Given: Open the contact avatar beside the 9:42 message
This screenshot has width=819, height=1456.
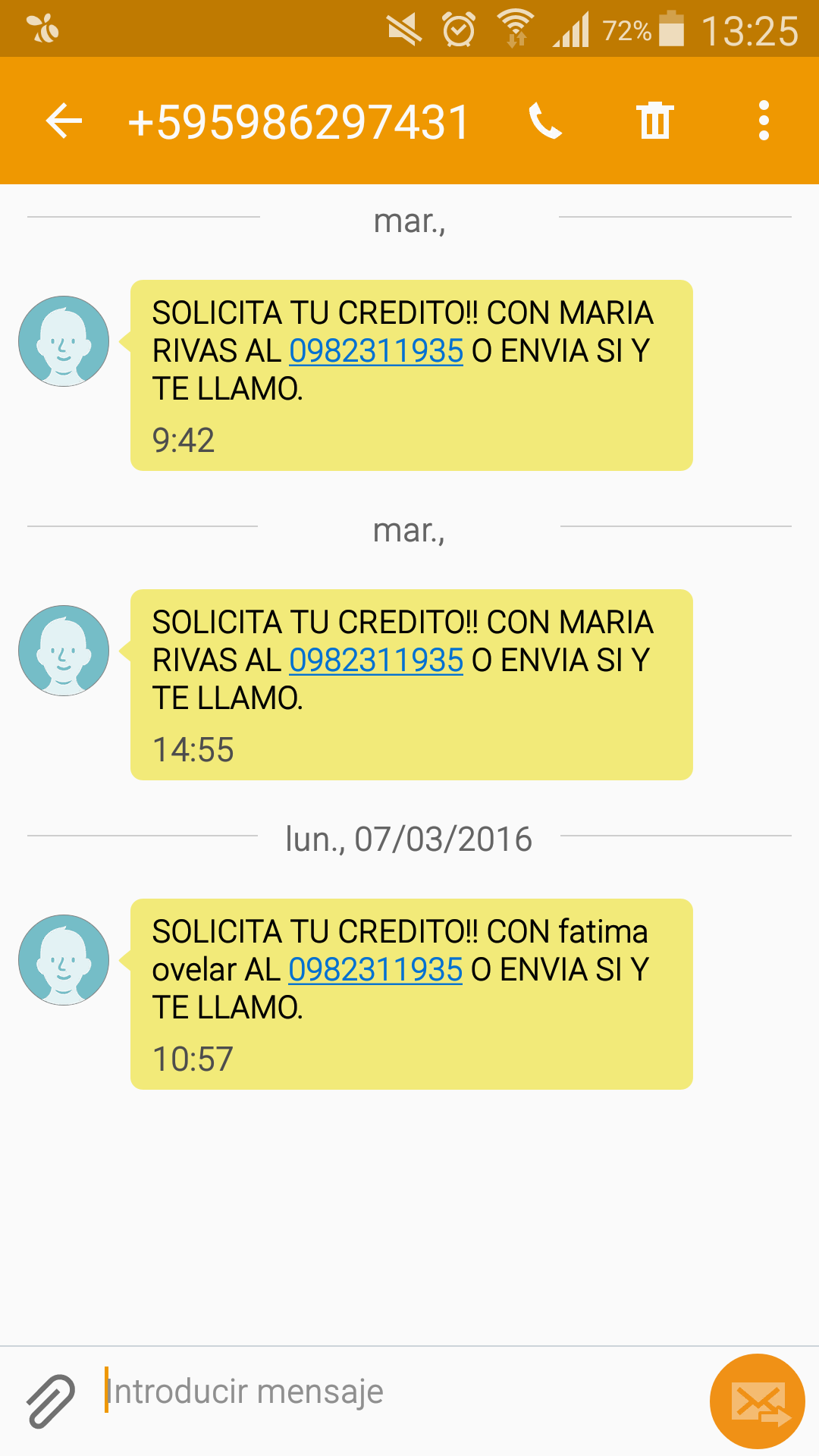Looking at the screenshot, I should 64,341.
